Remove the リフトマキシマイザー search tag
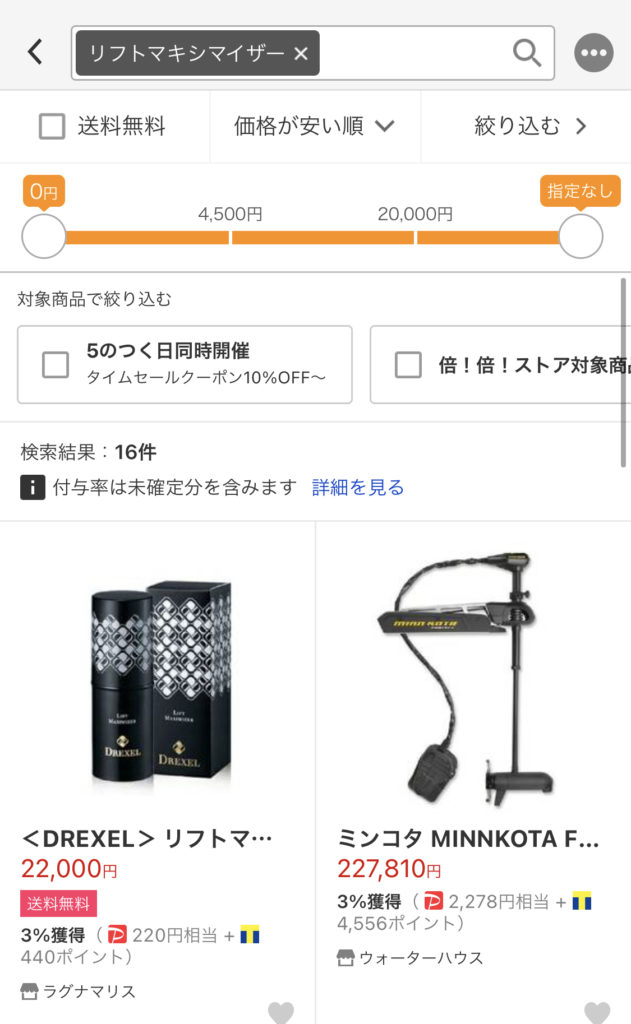This screenshot has width=631, height=1024. (301, 54)
